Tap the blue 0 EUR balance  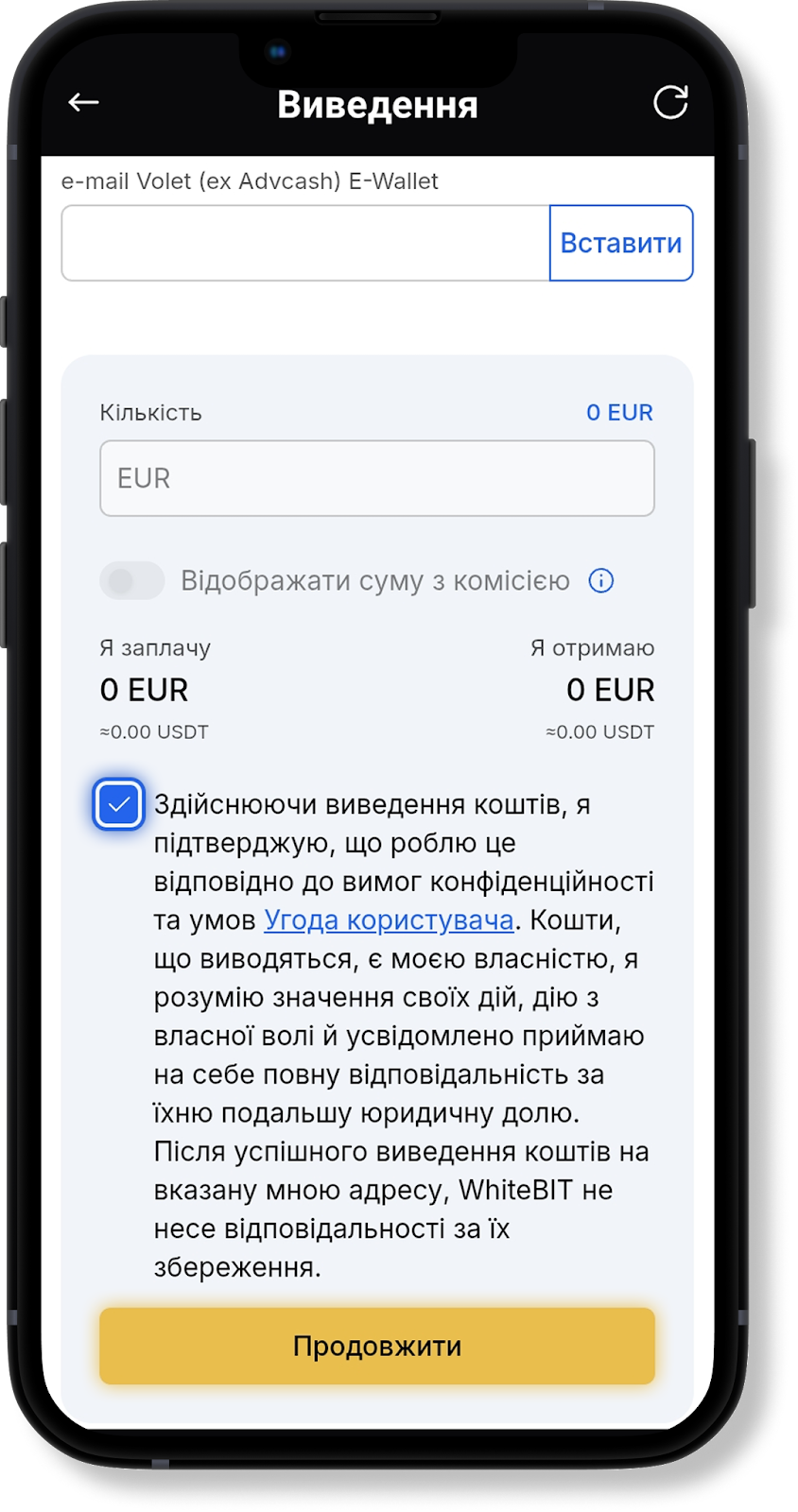[619, 412]
